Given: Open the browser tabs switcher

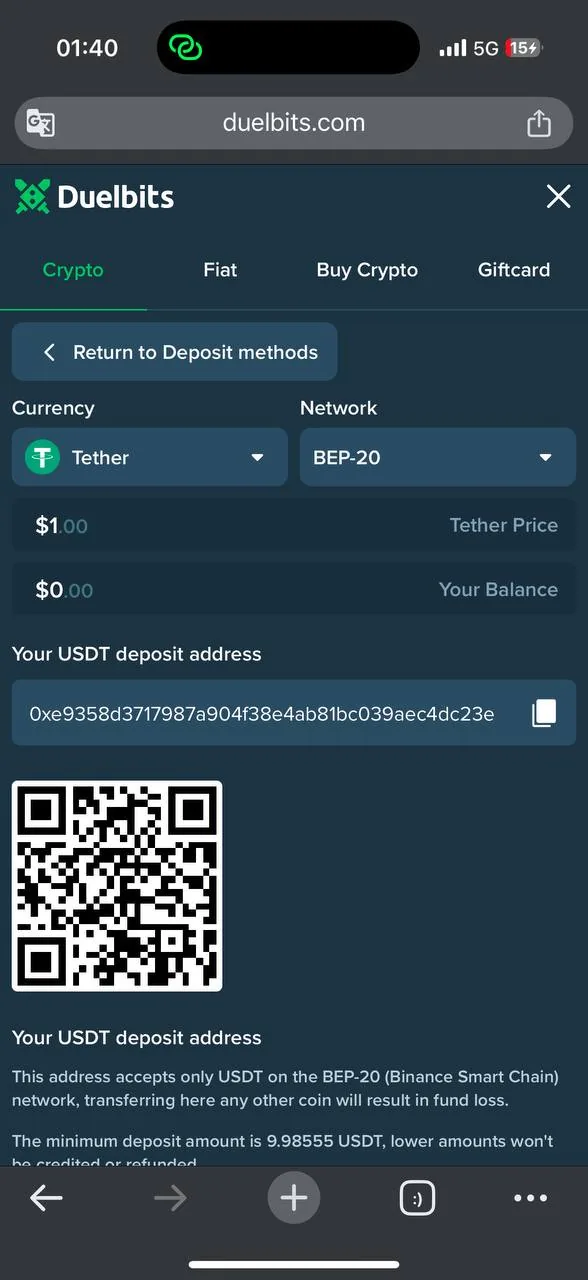Looking at the screenshot, I should (417, 1198).
